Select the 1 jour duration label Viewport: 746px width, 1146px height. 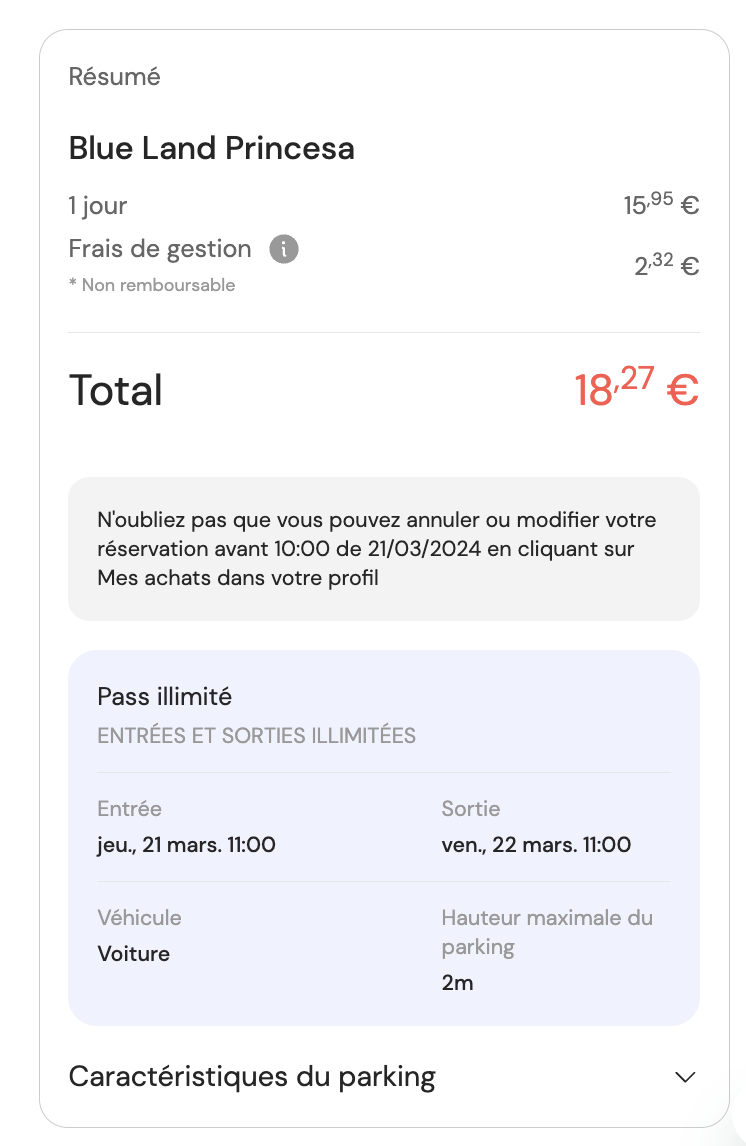coord(97,206)
